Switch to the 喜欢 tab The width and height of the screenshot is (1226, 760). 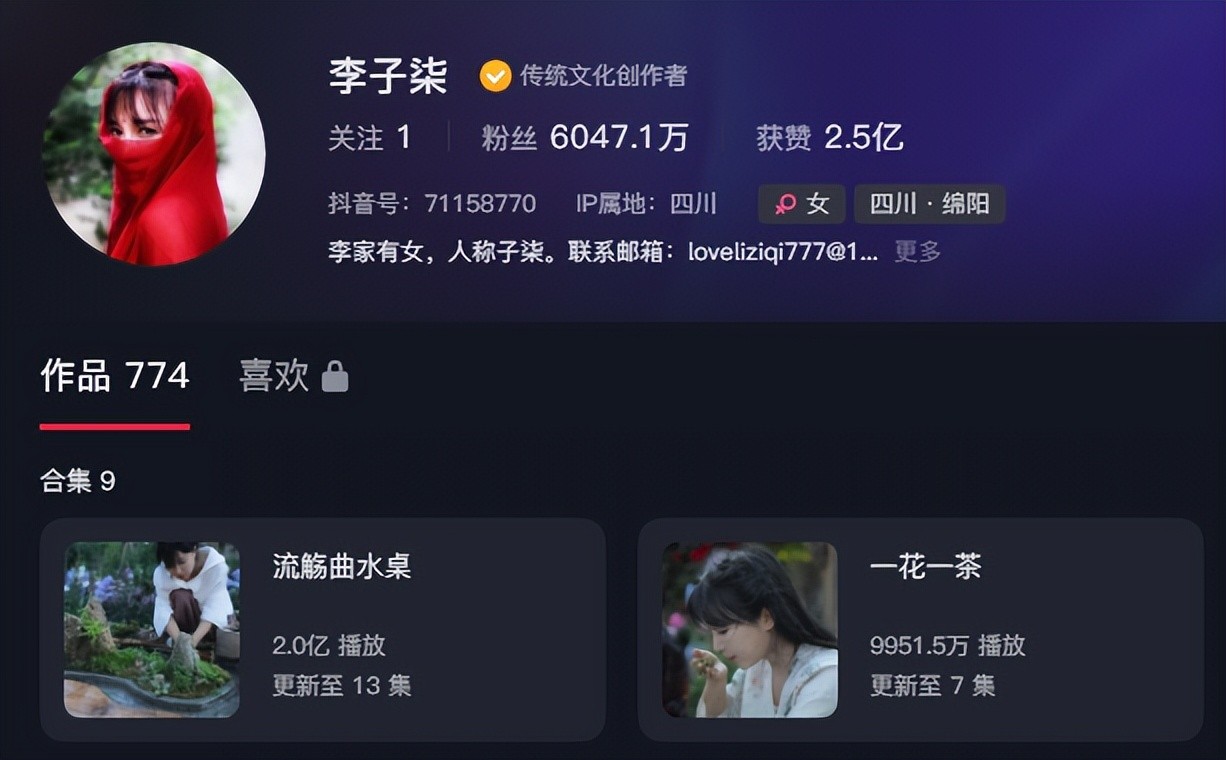click(x=292, y=377)
